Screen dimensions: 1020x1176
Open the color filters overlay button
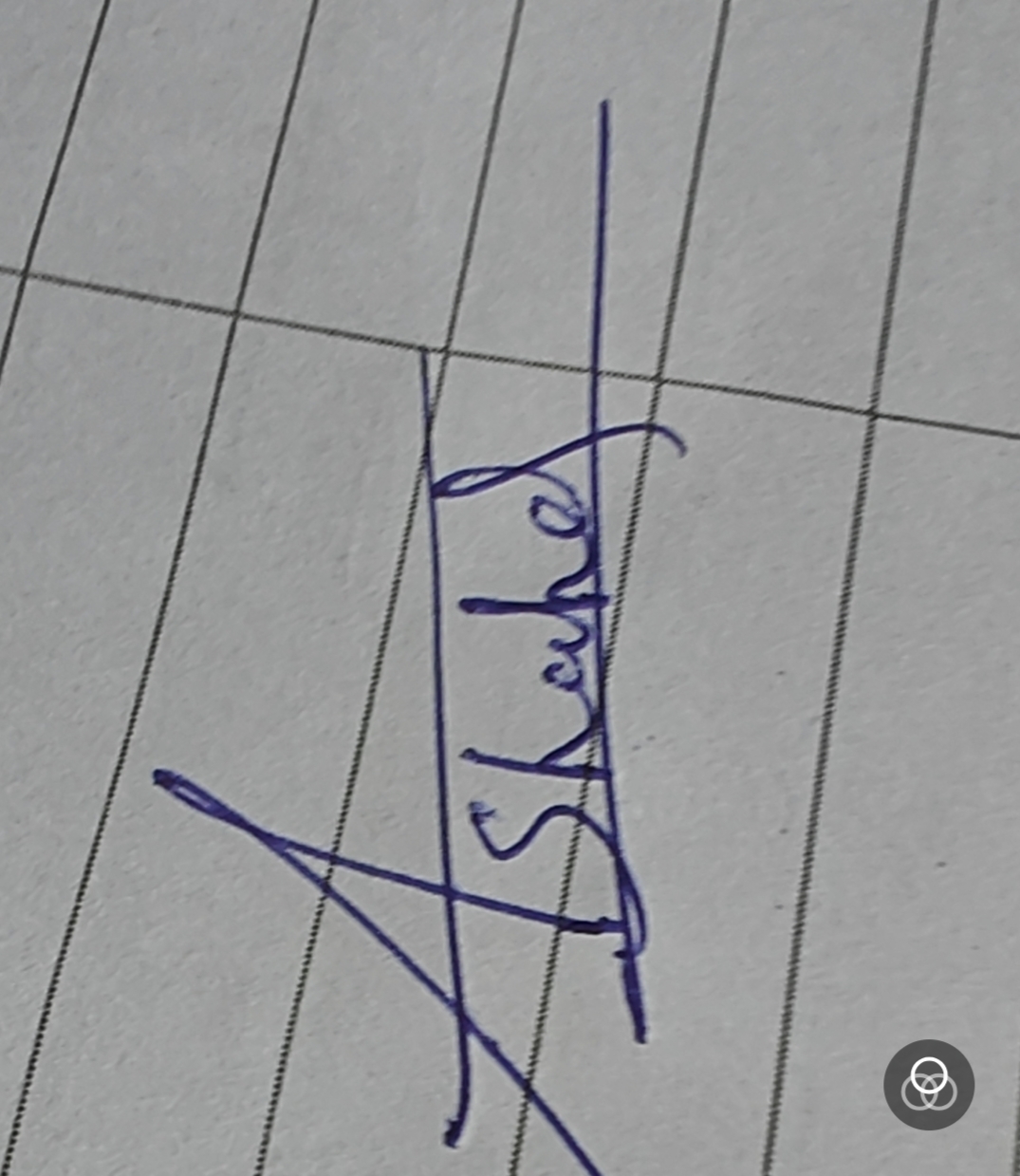(x=929, y=1084)
